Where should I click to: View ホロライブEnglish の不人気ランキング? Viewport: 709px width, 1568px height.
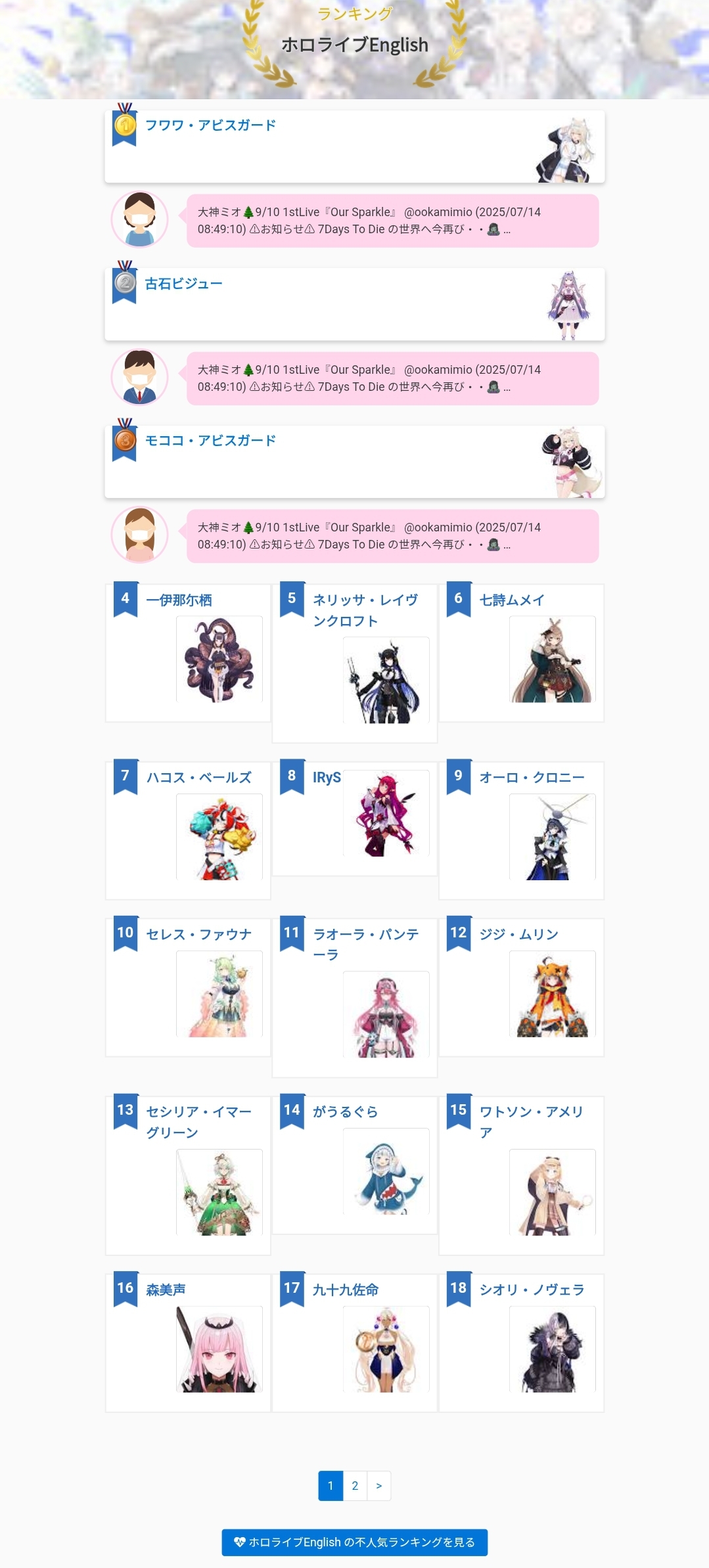click(354, 1542)
